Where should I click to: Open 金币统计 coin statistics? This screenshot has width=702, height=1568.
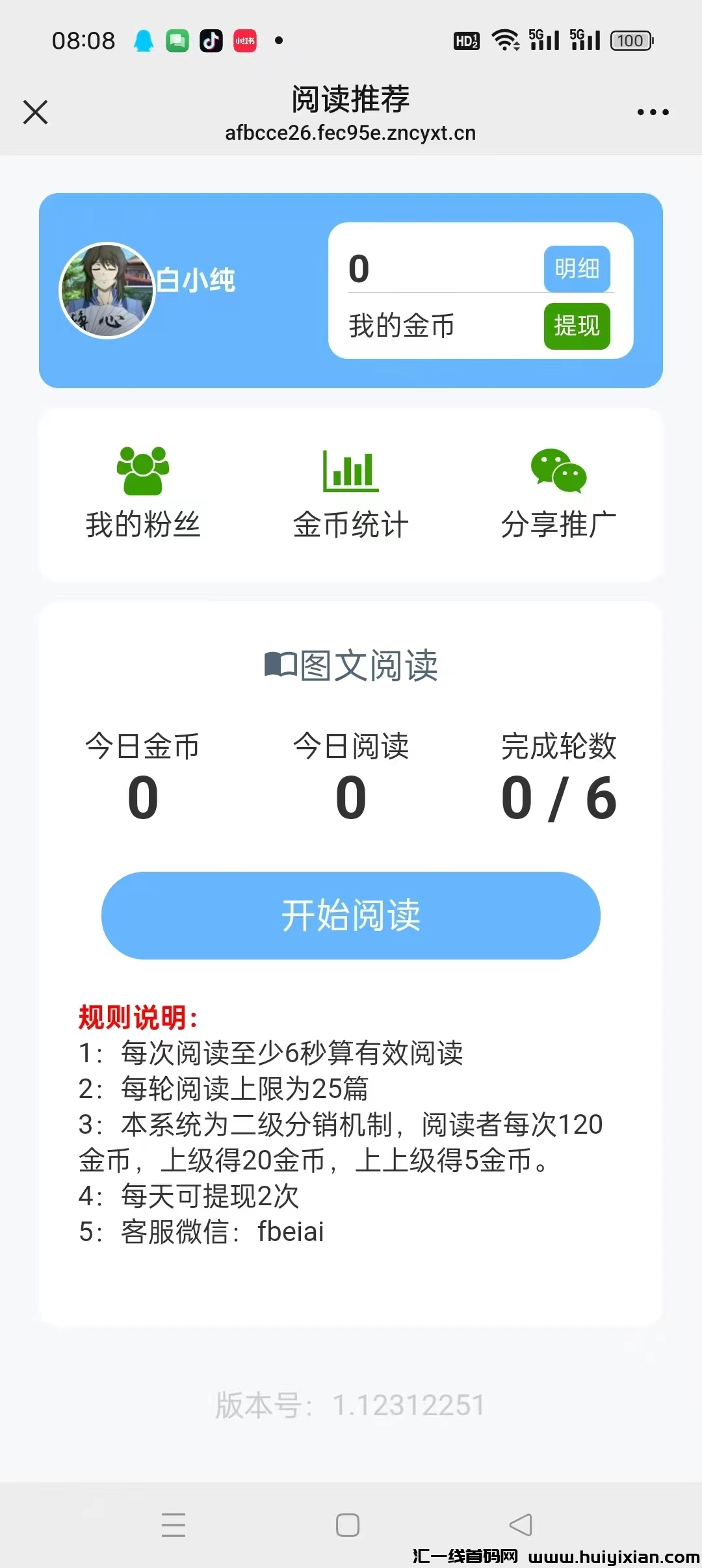tap(351, 494)
